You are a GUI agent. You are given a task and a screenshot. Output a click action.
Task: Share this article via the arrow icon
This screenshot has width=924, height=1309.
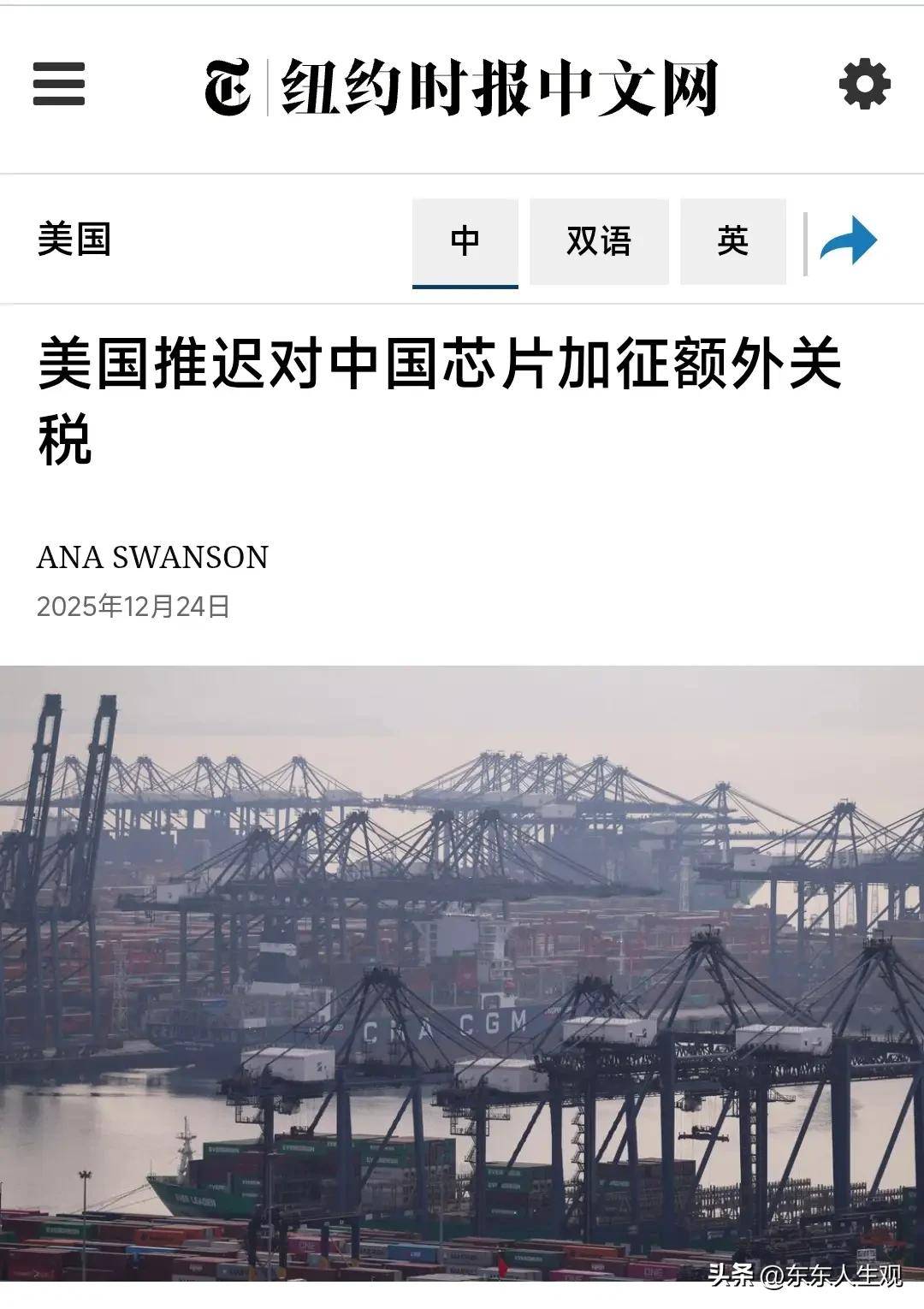848,241
